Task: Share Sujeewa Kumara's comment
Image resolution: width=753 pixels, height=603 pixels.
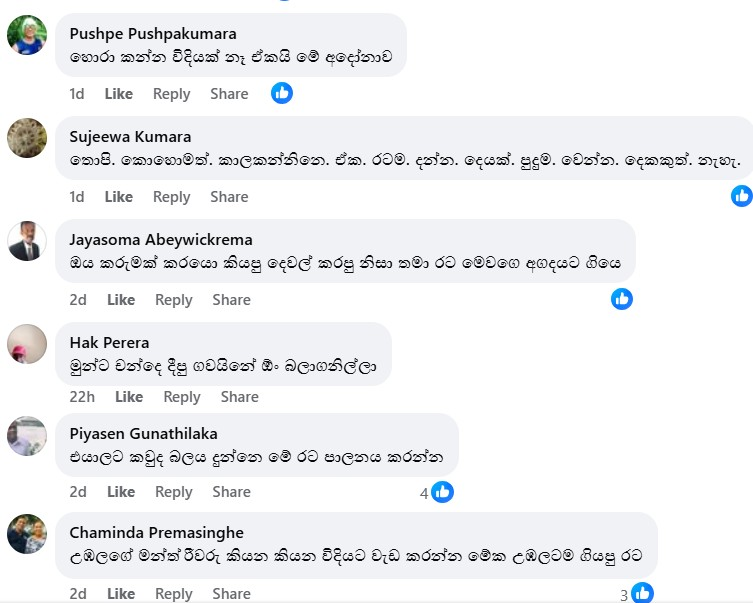Action: click(229, 197)
